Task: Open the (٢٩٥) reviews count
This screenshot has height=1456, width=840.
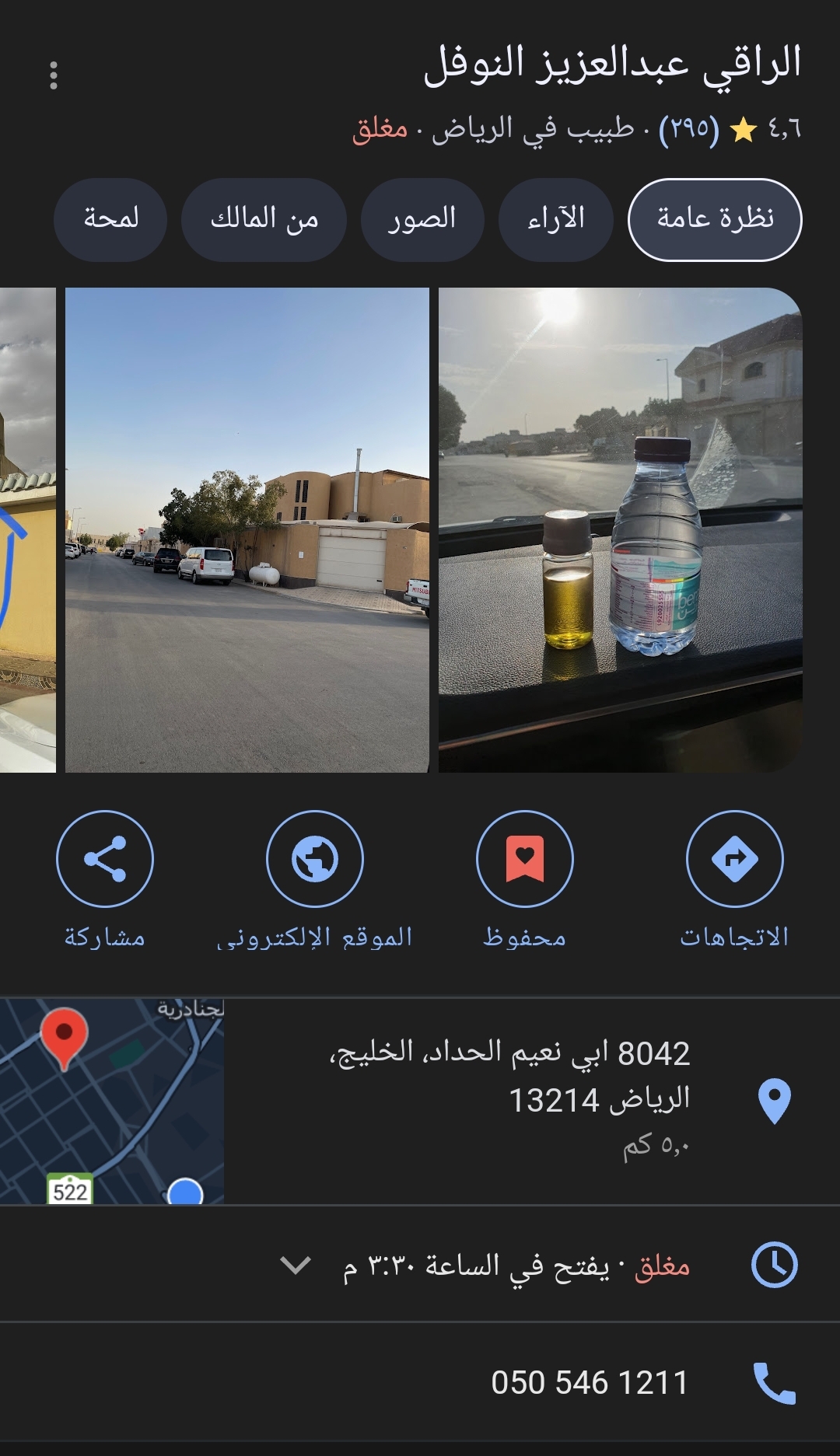Action: point(688,129)
